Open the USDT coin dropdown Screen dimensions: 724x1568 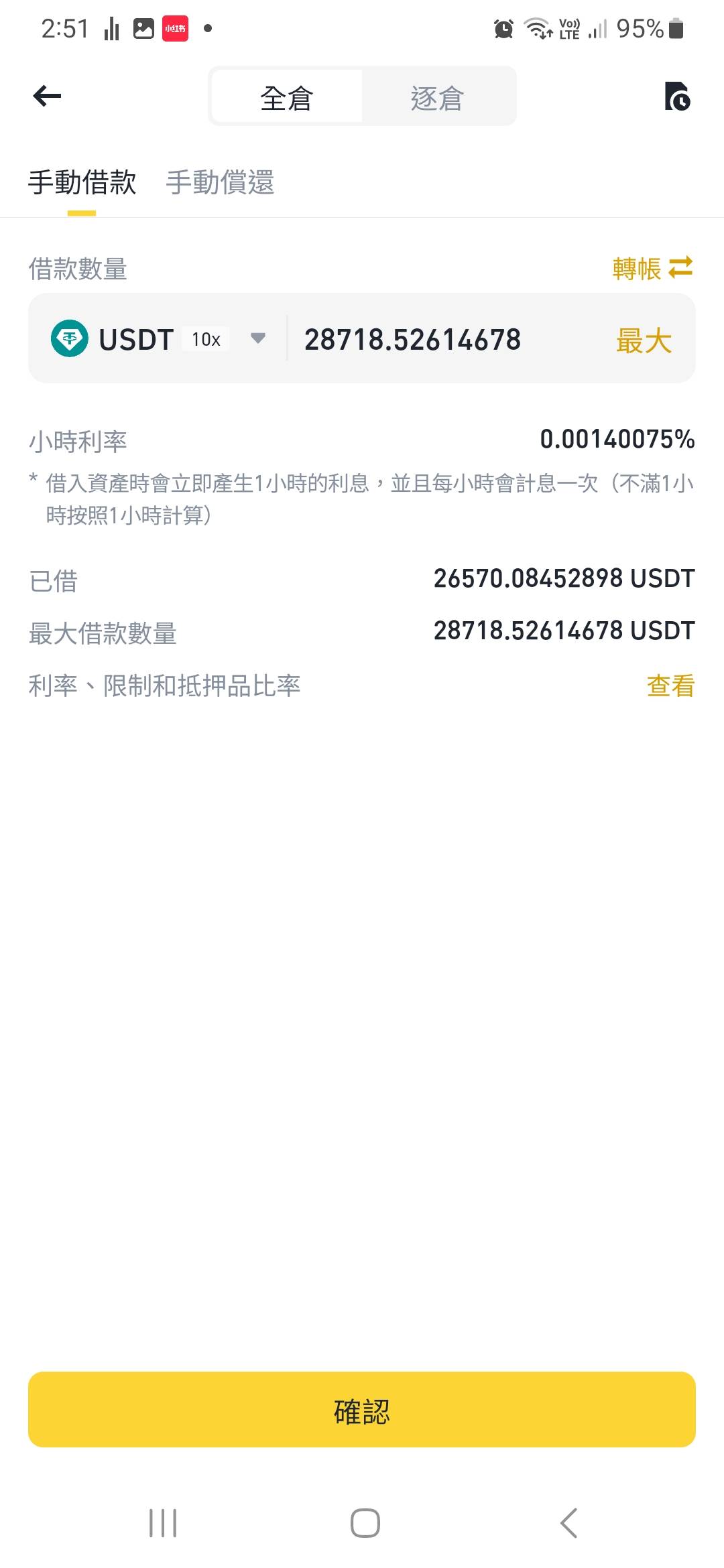coord(160,339)
